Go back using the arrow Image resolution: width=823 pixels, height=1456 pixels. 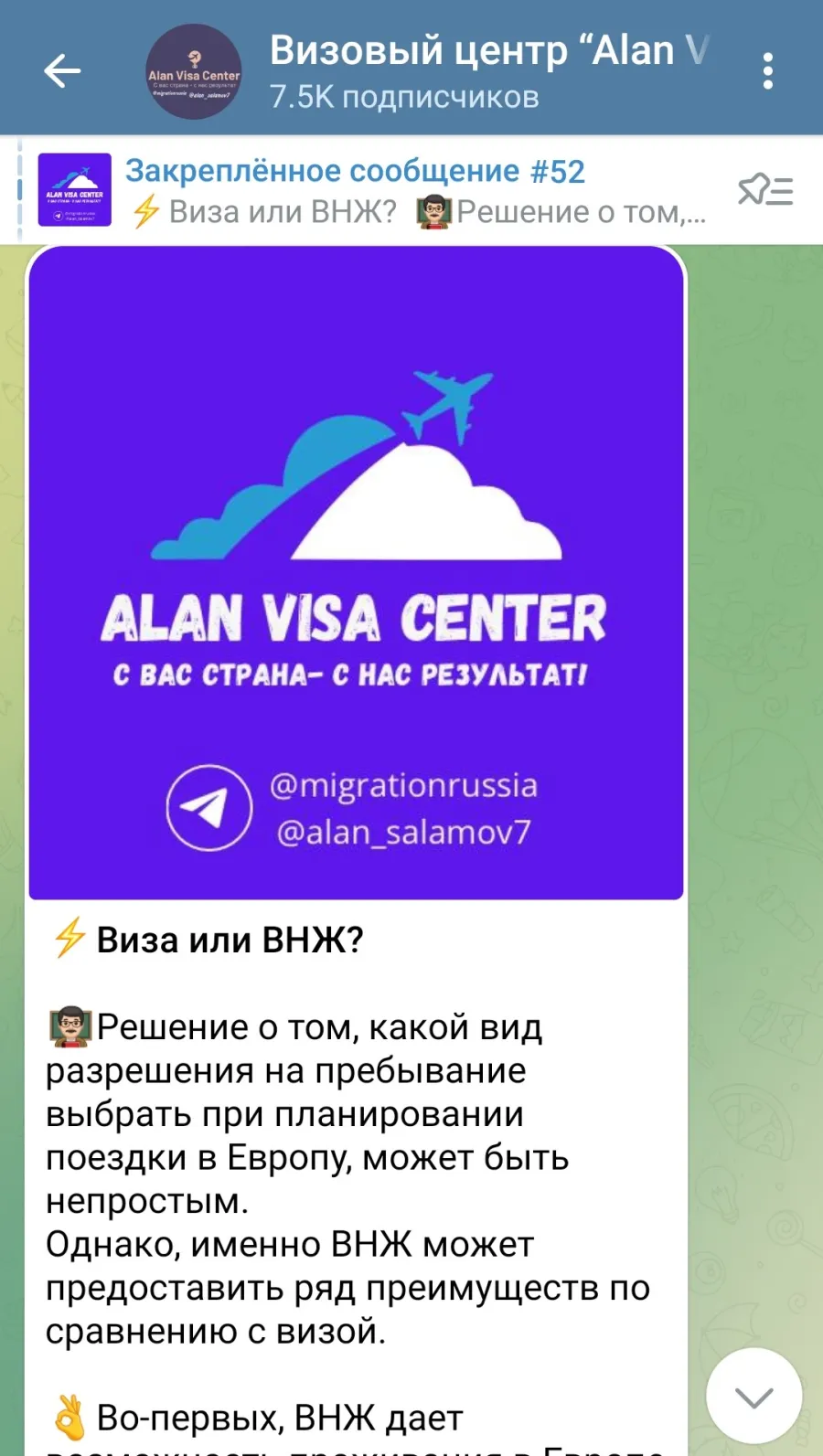(62, 70)
